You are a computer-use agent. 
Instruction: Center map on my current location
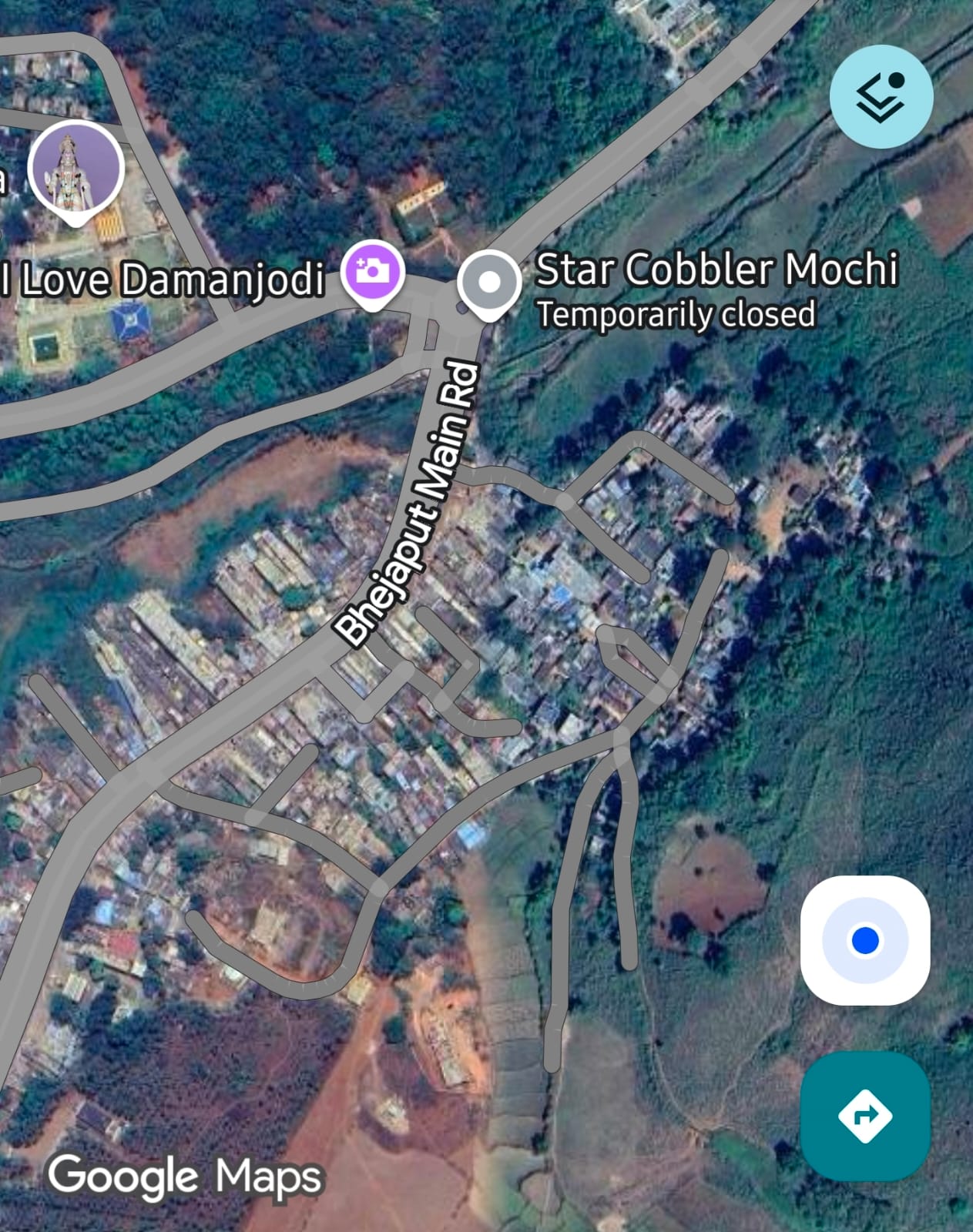[865, 940]
